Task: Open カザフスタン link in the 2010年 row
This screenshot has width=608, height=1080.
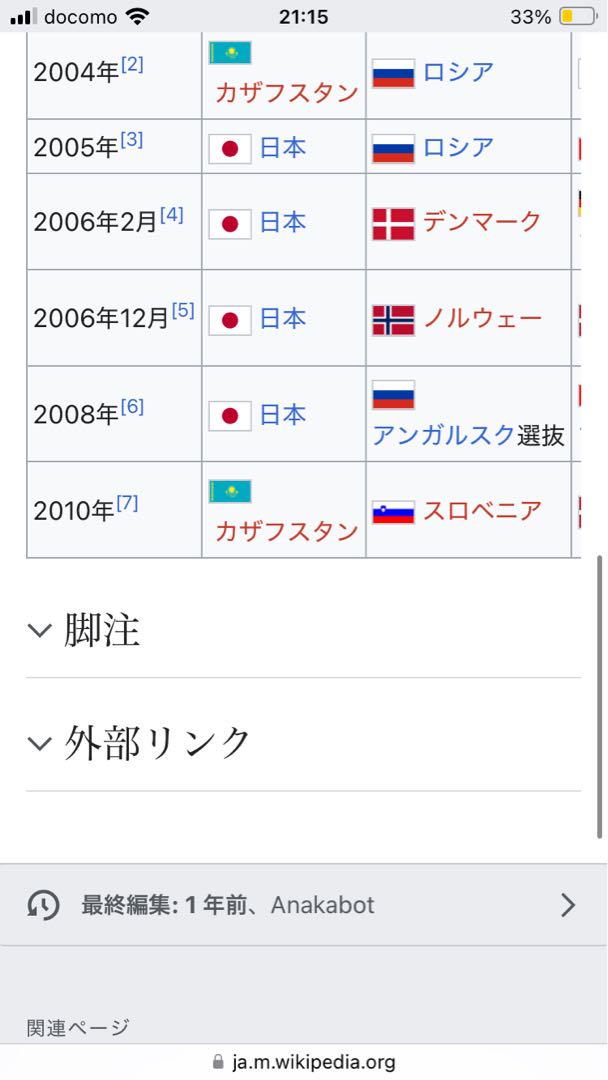Action: [286, 531]
